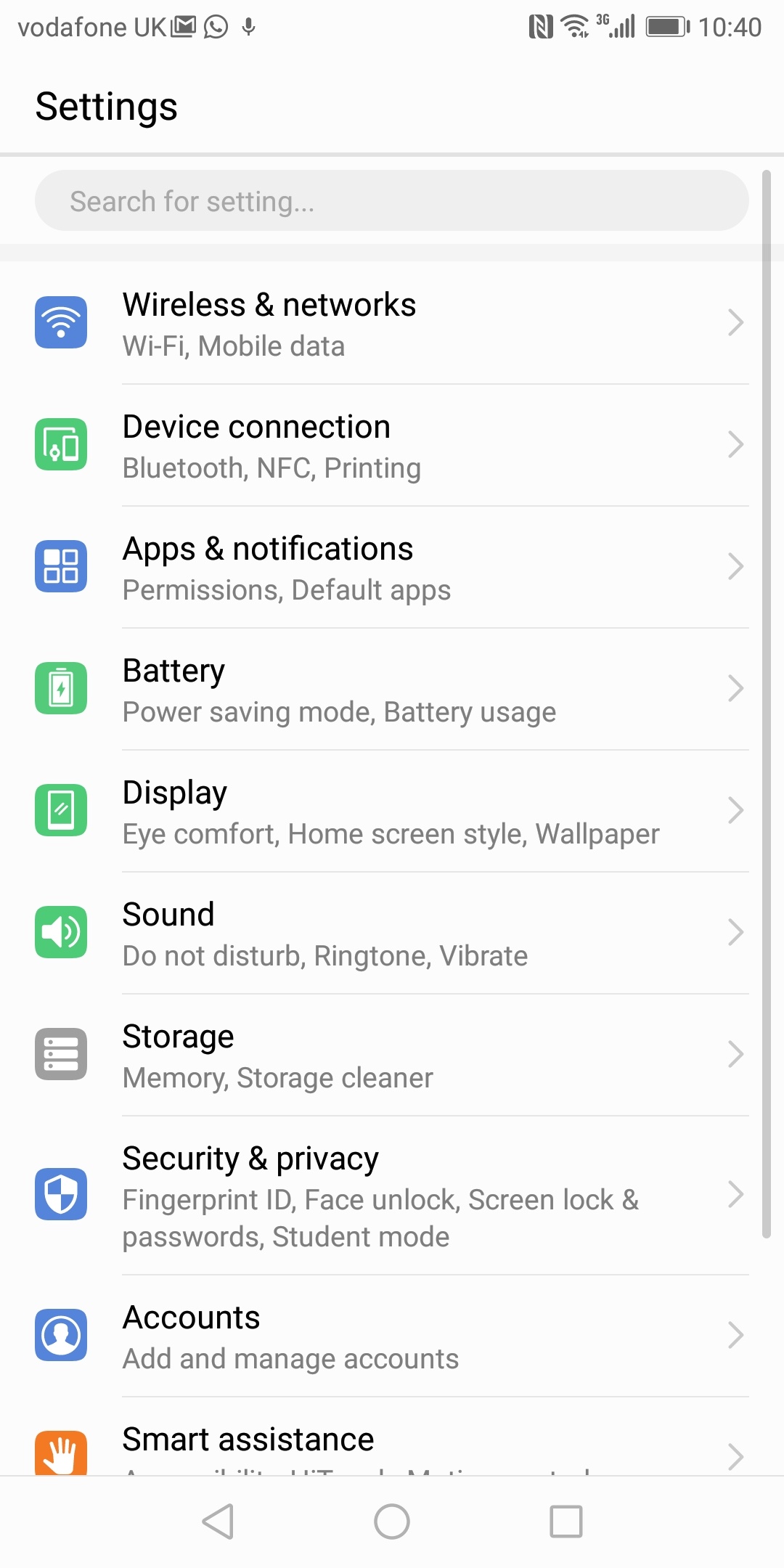Go to the home screen
The width and height of the screenshot is (784, 1568).
(x=392, y=1522)
